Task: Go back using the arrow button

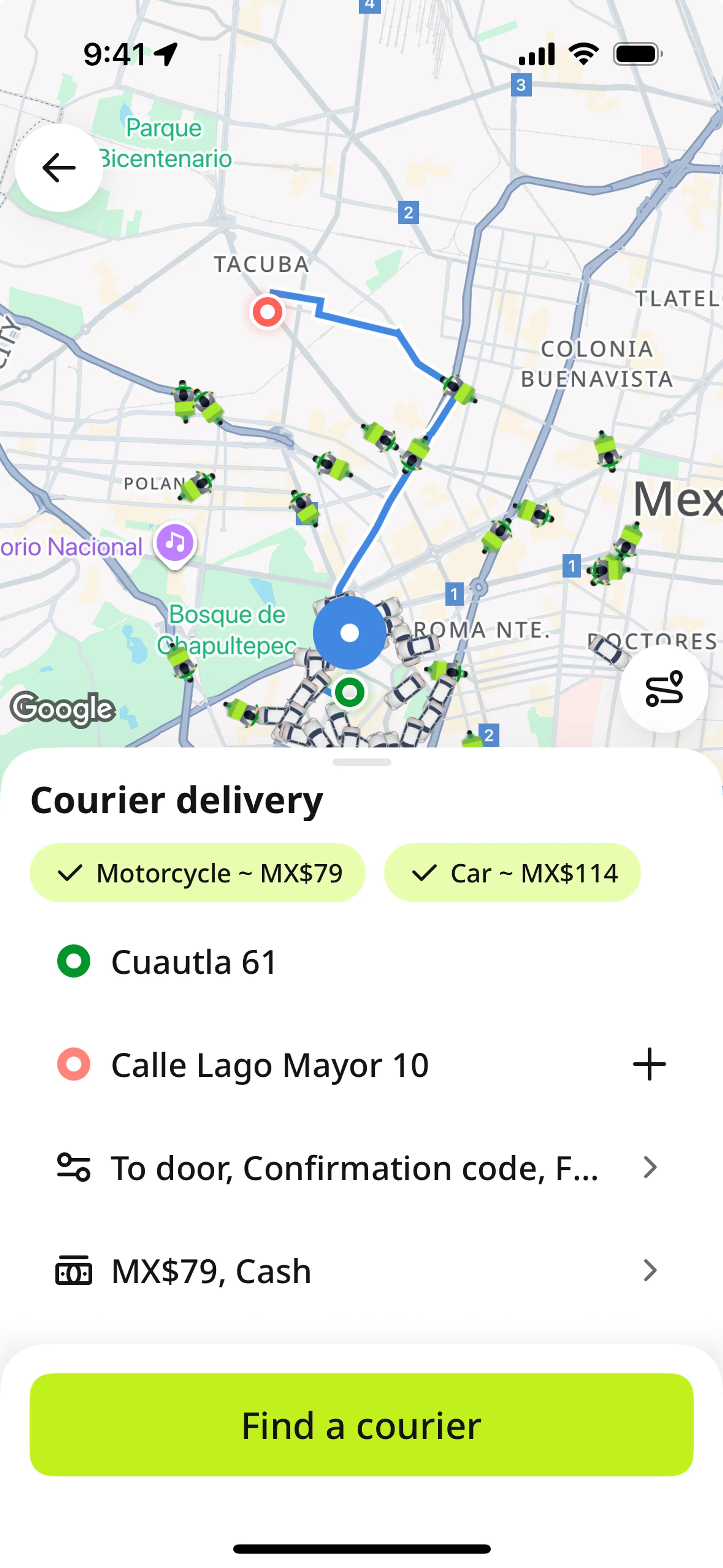Action: [x=58, y=167]
